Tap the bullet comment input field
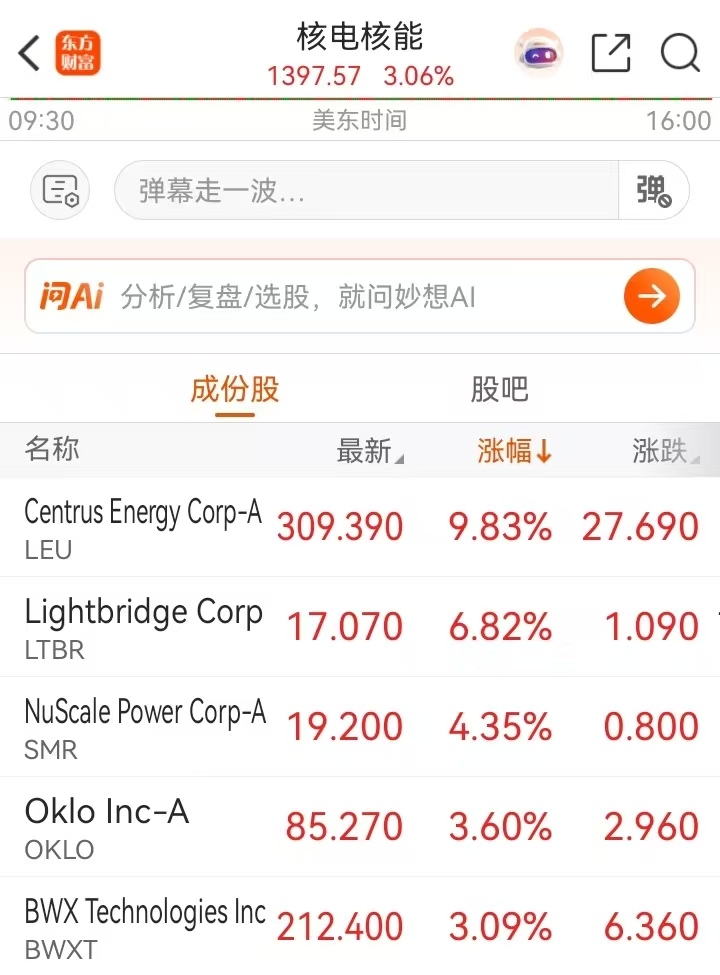The image size is (720, 975). [366, 190]
